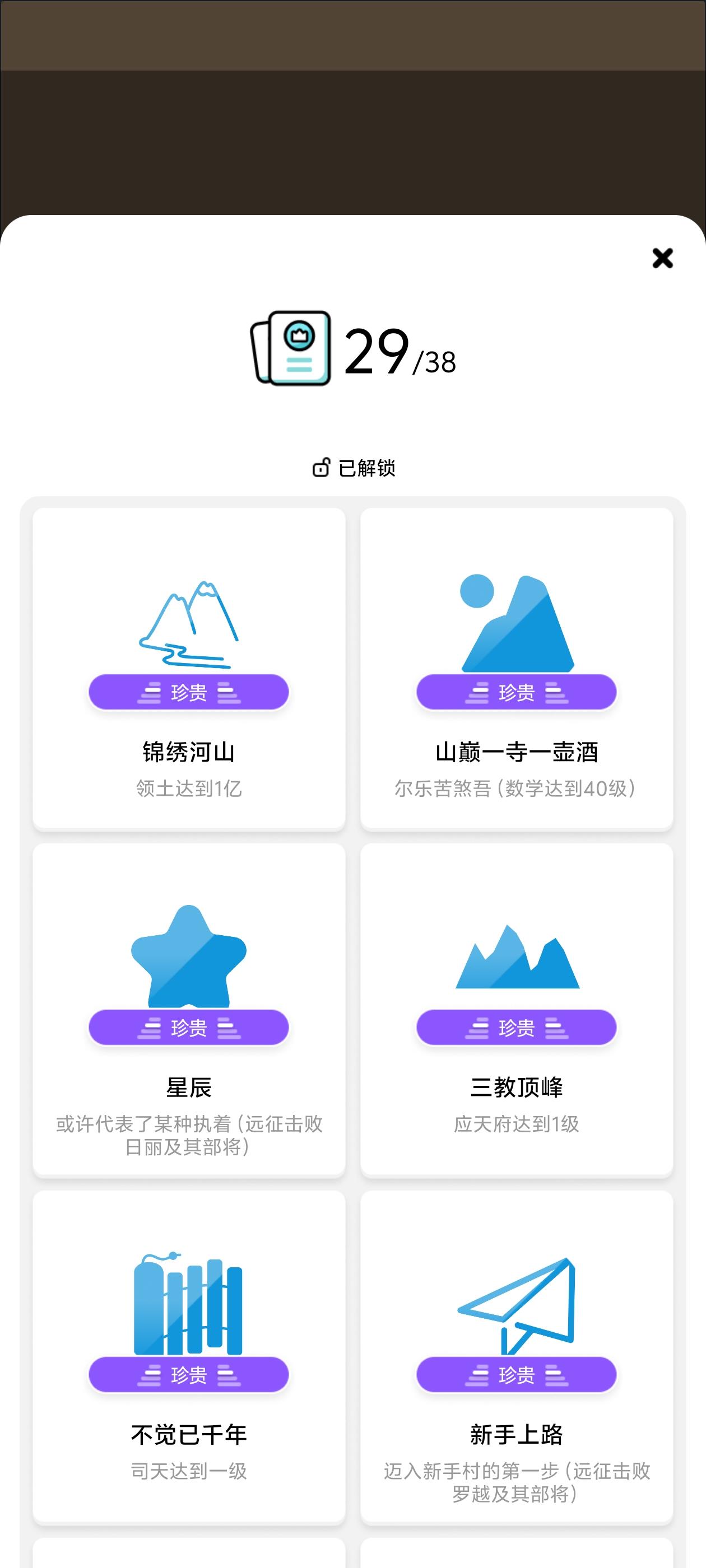Close the achievements panel
Viewport: 706px width, 1568px height.
[x=662, y=258]
